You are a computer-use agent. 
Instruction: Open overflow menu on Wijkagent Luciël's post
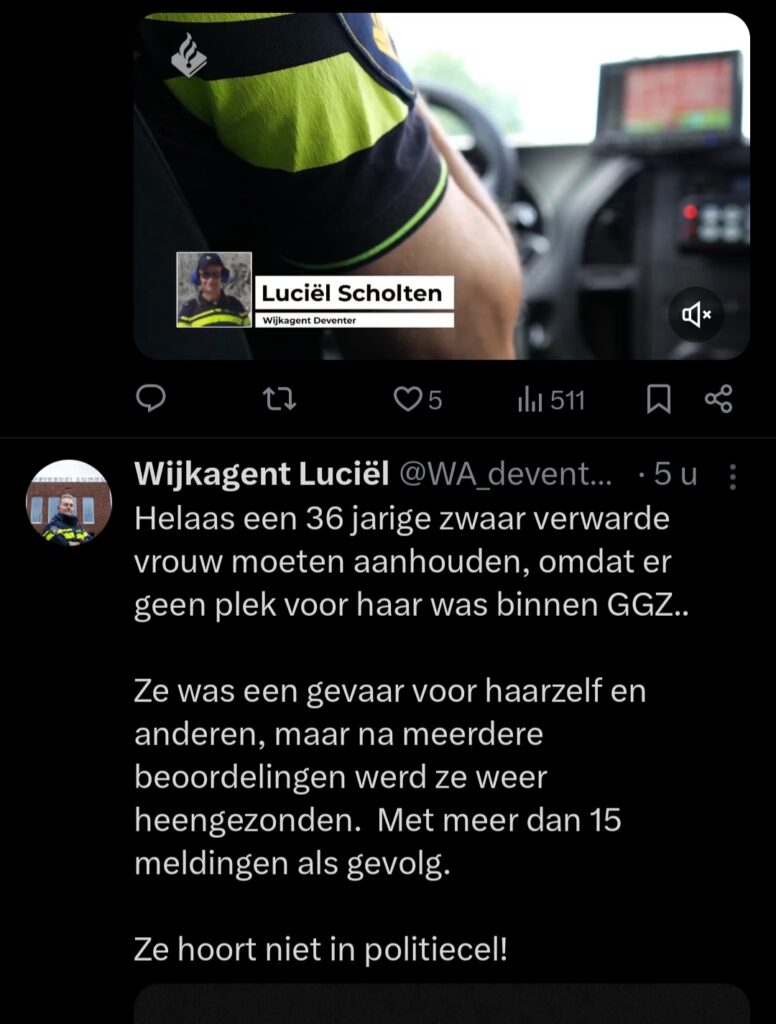(x=732, y=476)
